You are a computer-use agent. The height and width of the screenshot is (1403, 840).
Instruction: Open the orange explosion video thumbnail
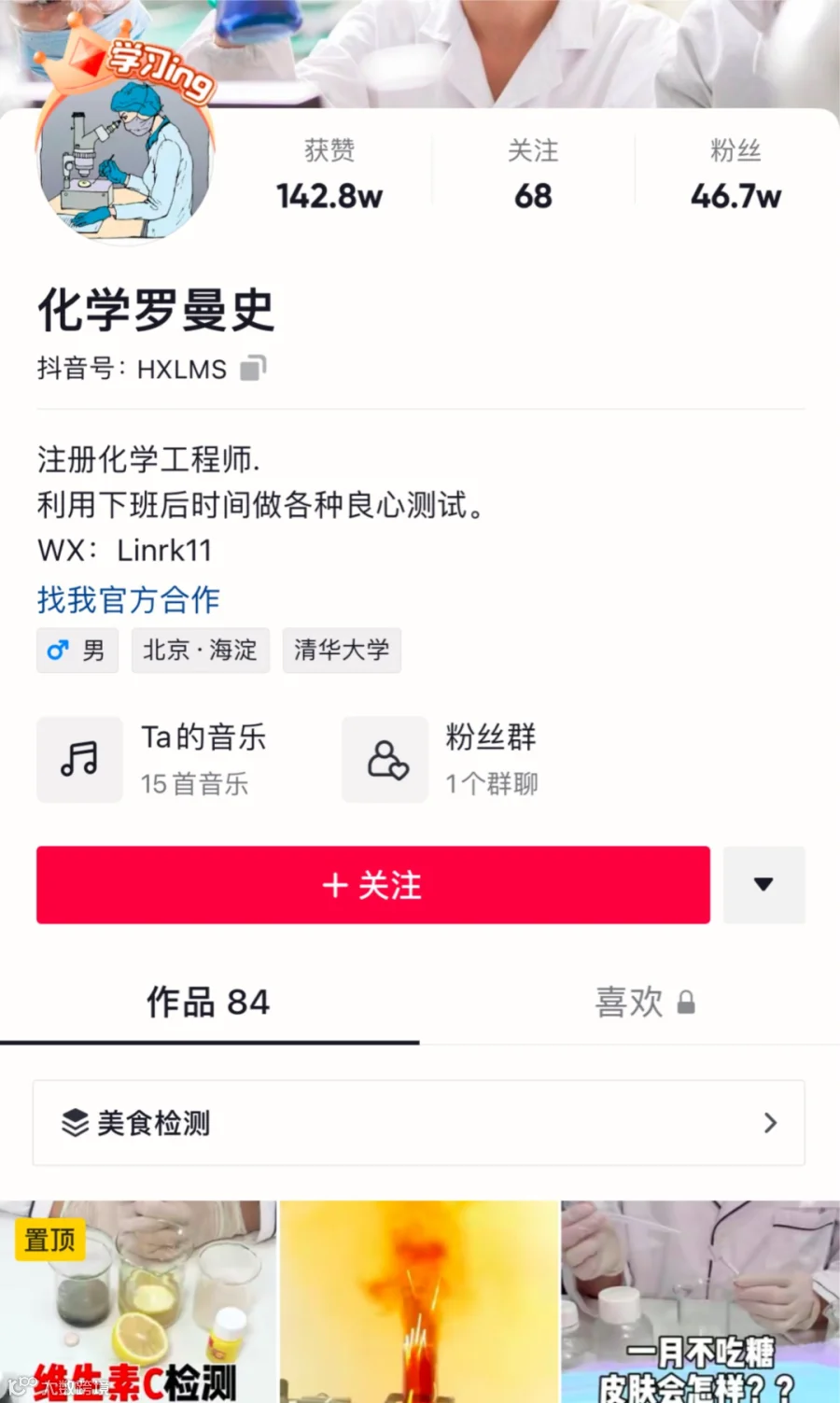click(x=419, y=1301)
